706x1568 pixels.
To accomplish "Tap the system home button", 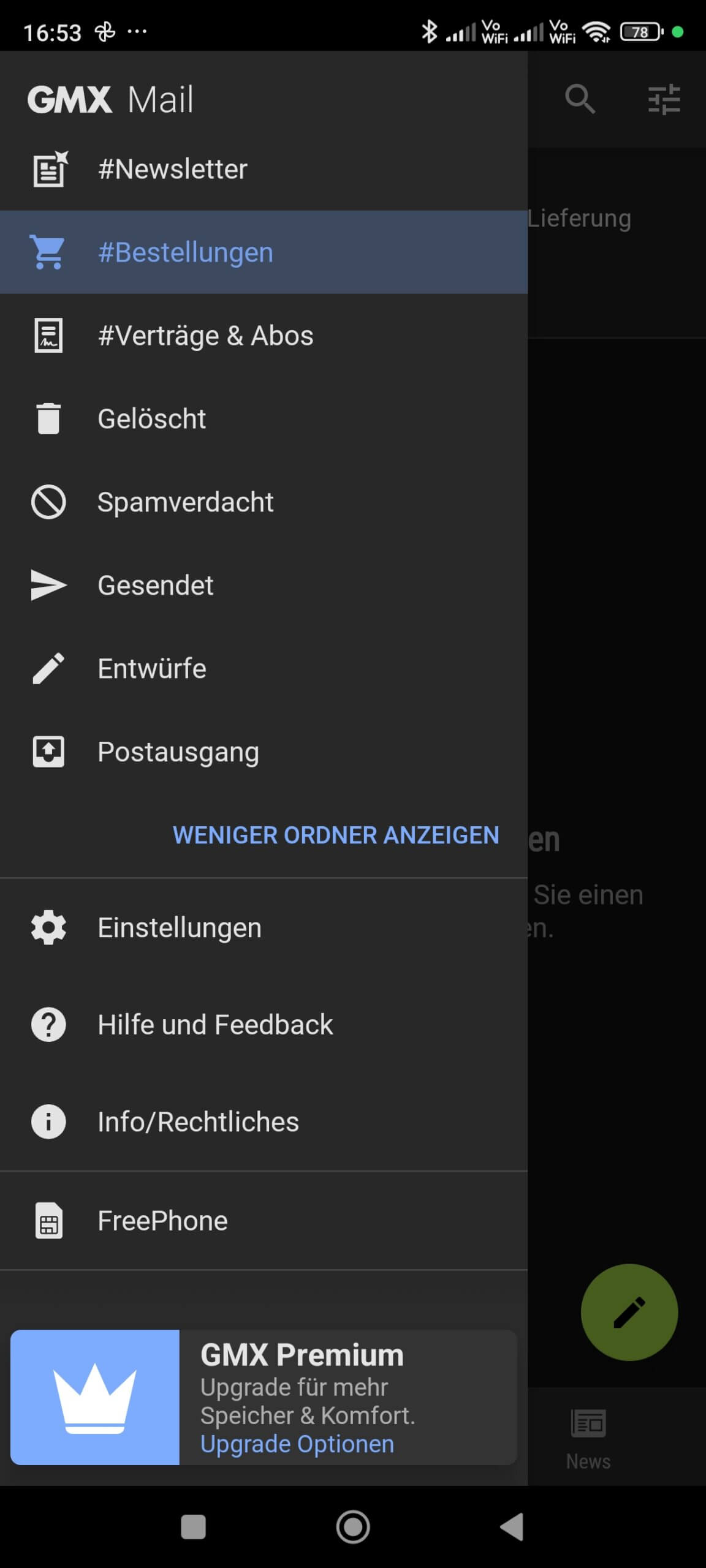I will [x=353, y=1526].
